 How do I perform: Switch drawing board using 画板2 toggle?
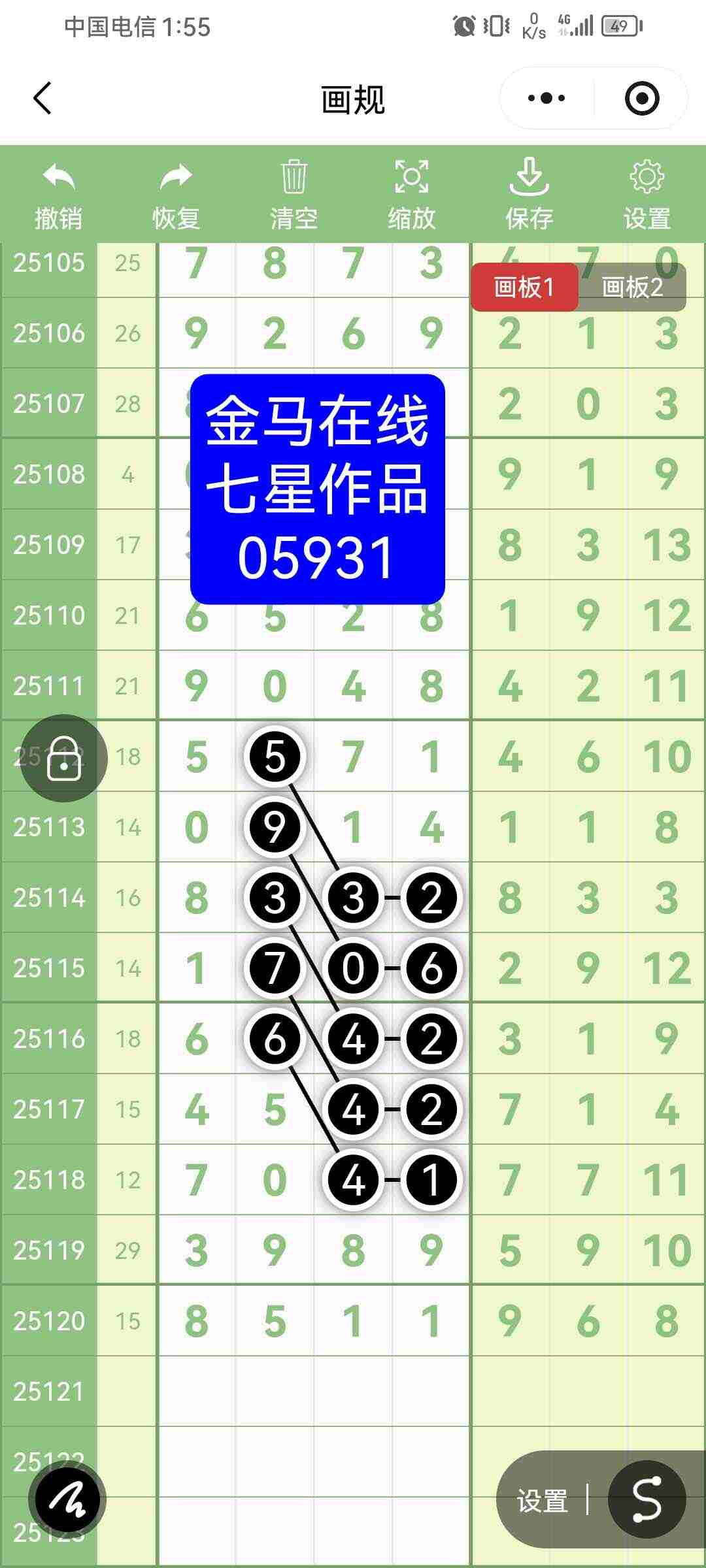(631, 287)
